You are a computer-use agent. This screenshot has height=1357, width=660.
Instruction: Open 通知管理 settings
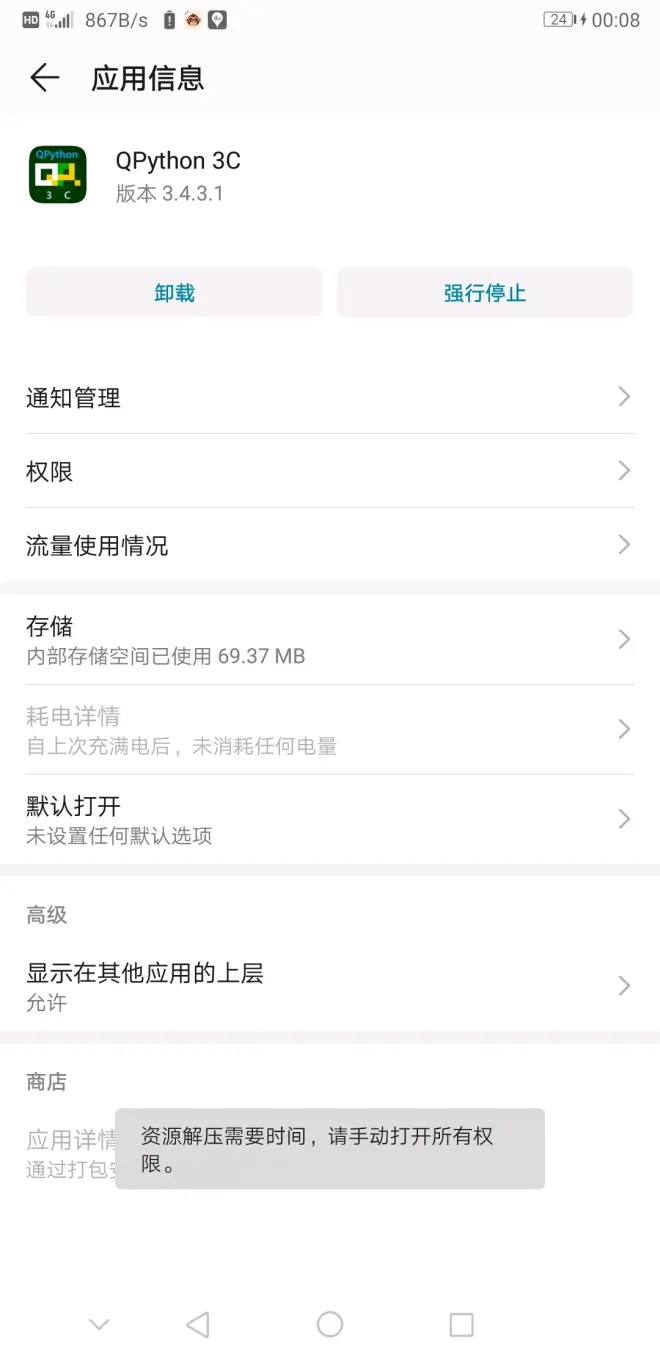pyautogui.click(x=330, y=398)
